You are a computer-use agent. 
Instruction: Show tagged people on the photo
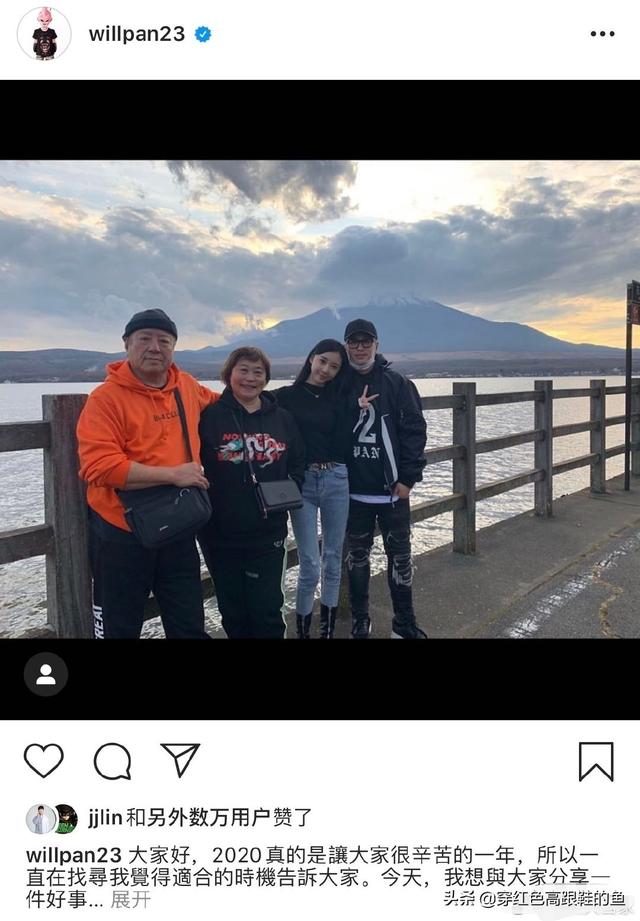click(x=46, y=674)
